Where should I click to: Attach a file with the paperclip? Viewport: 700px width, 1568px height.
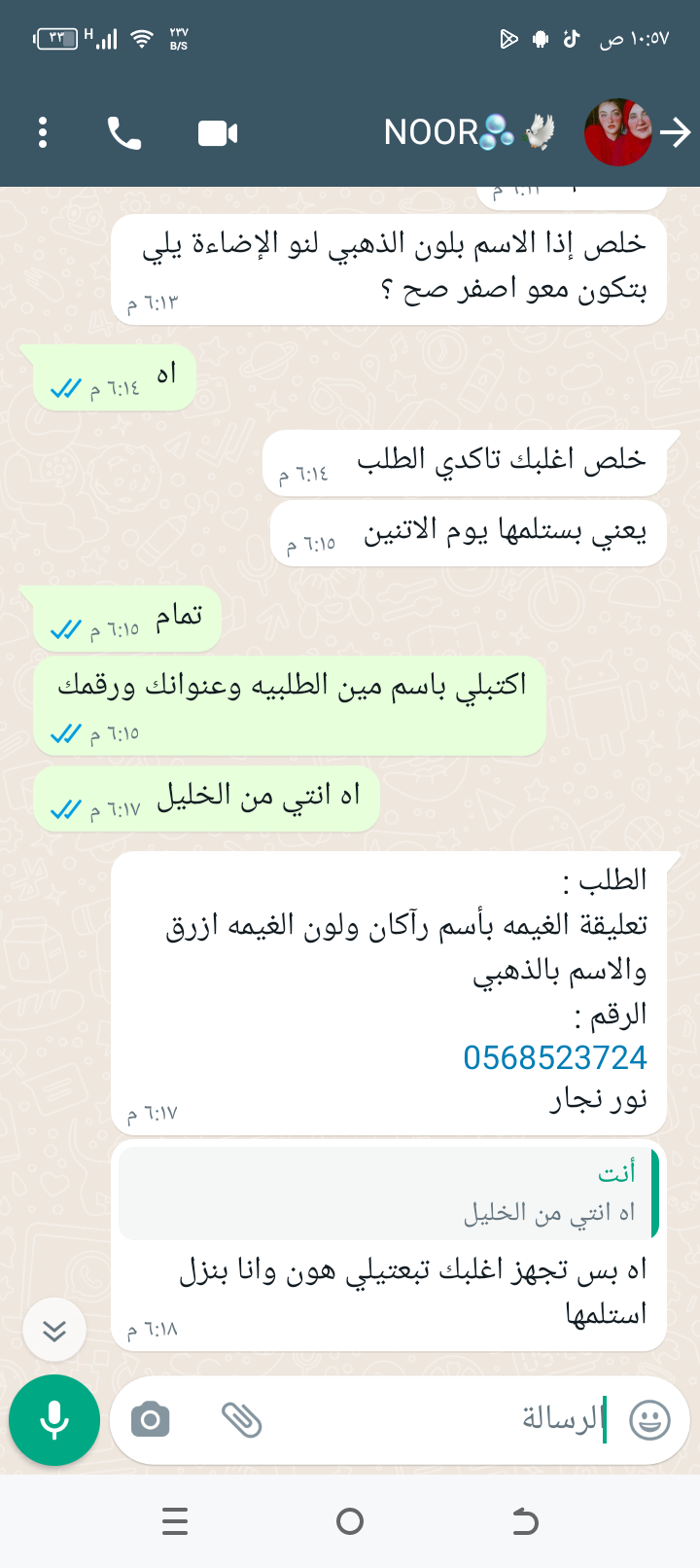click(x=241, y=1420)
